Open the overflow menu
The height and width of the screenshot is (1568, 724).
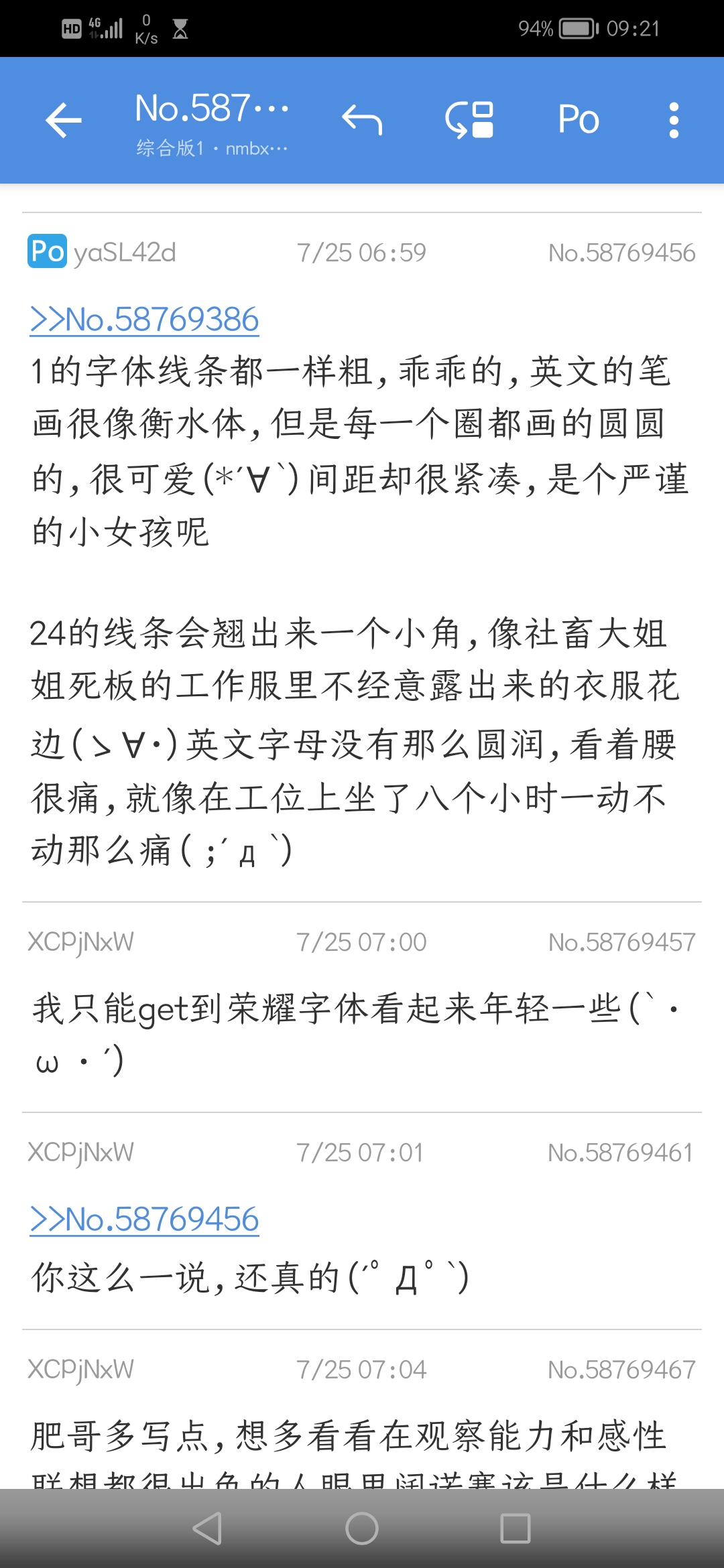pos(674,121)
